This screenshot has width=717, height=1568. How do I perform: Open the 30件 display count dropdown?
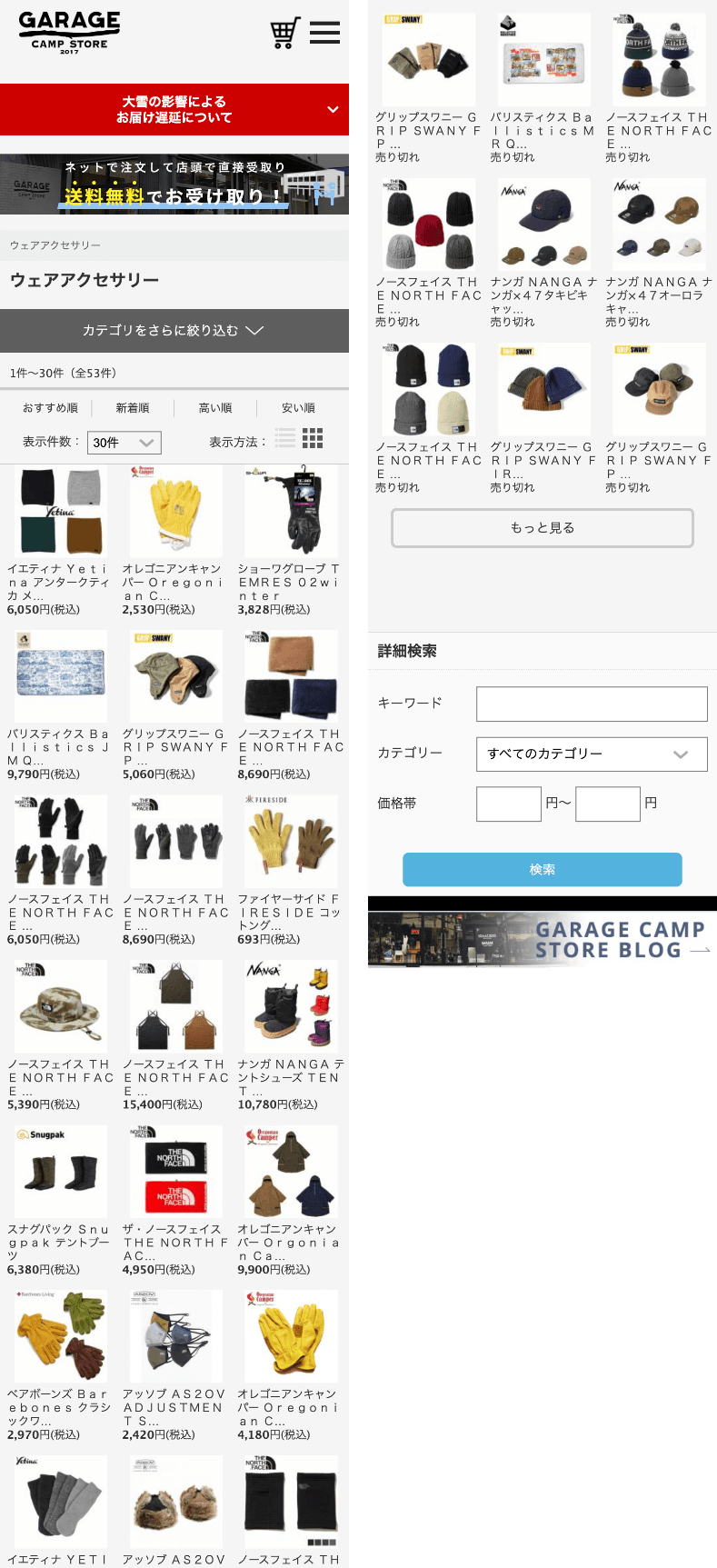click(x=124, y=443)
